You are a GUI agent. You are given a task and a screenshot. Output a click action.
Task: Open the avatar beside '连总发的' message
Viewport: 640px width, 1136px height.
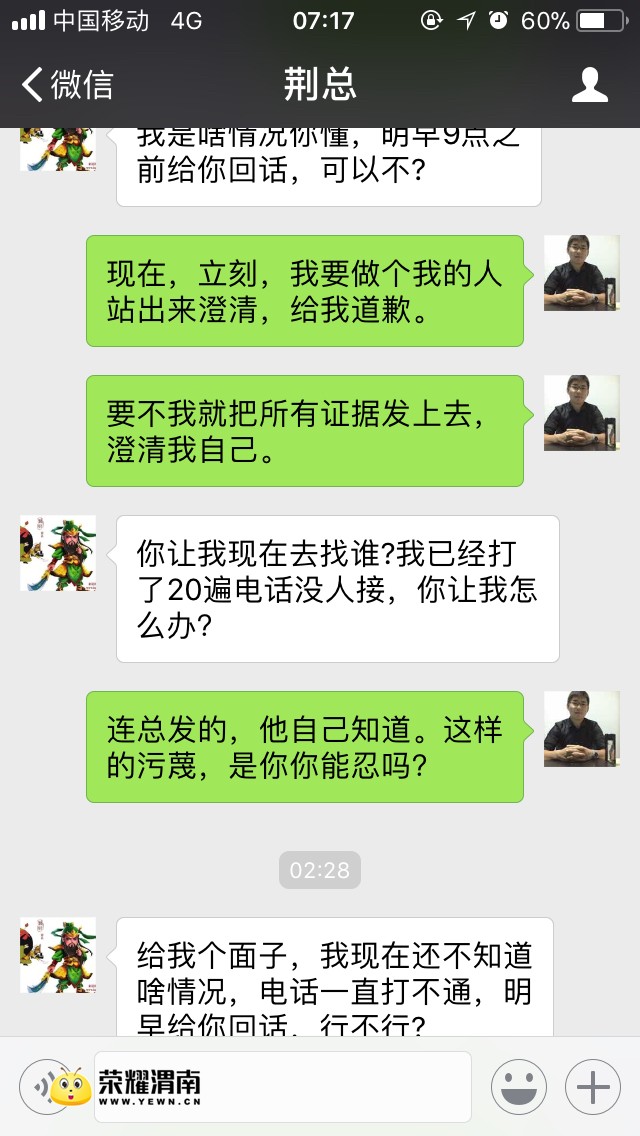pyautogui.click(x=581, y=729)
